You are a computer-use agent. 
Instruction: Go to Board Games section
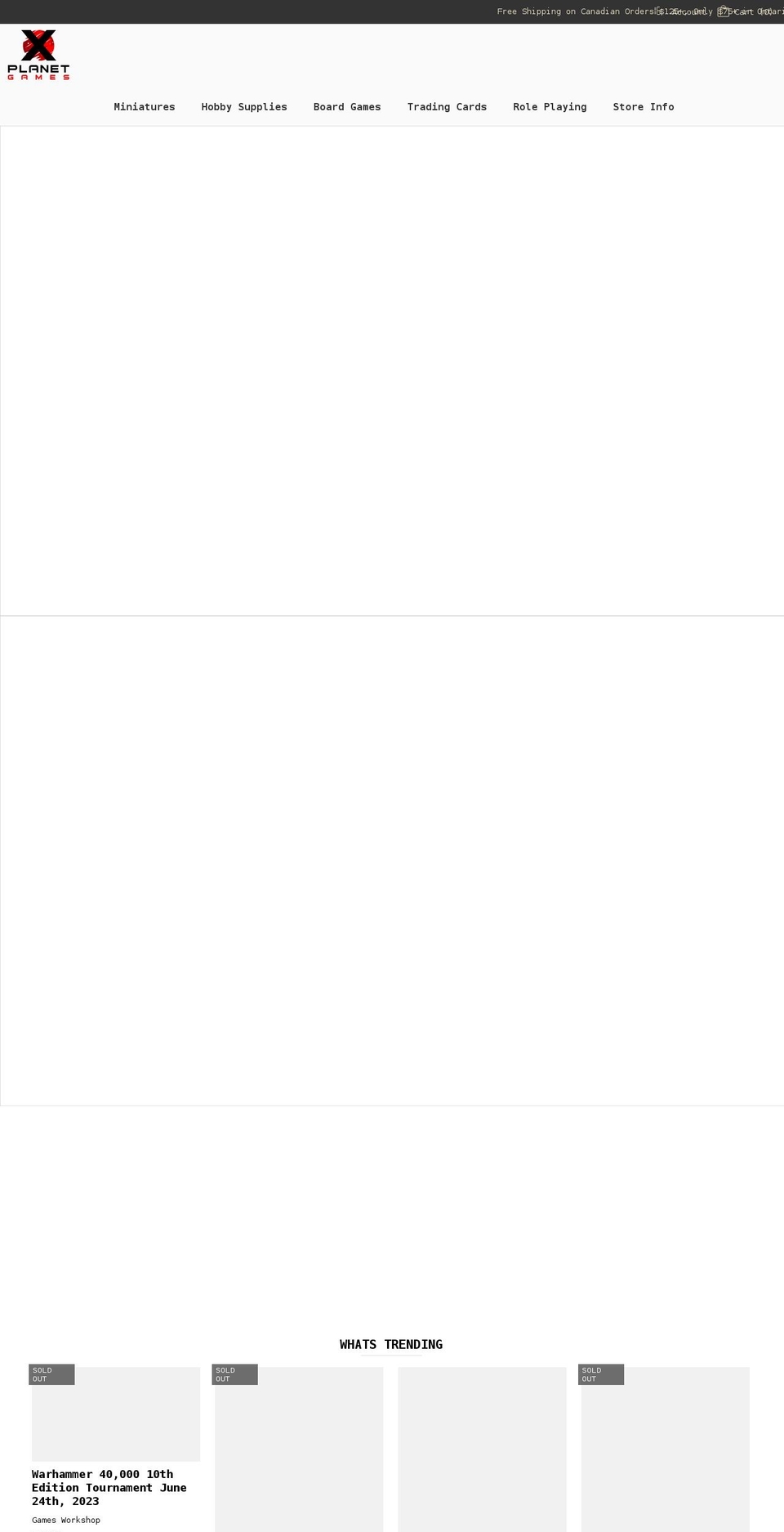[x=347, y=107]
